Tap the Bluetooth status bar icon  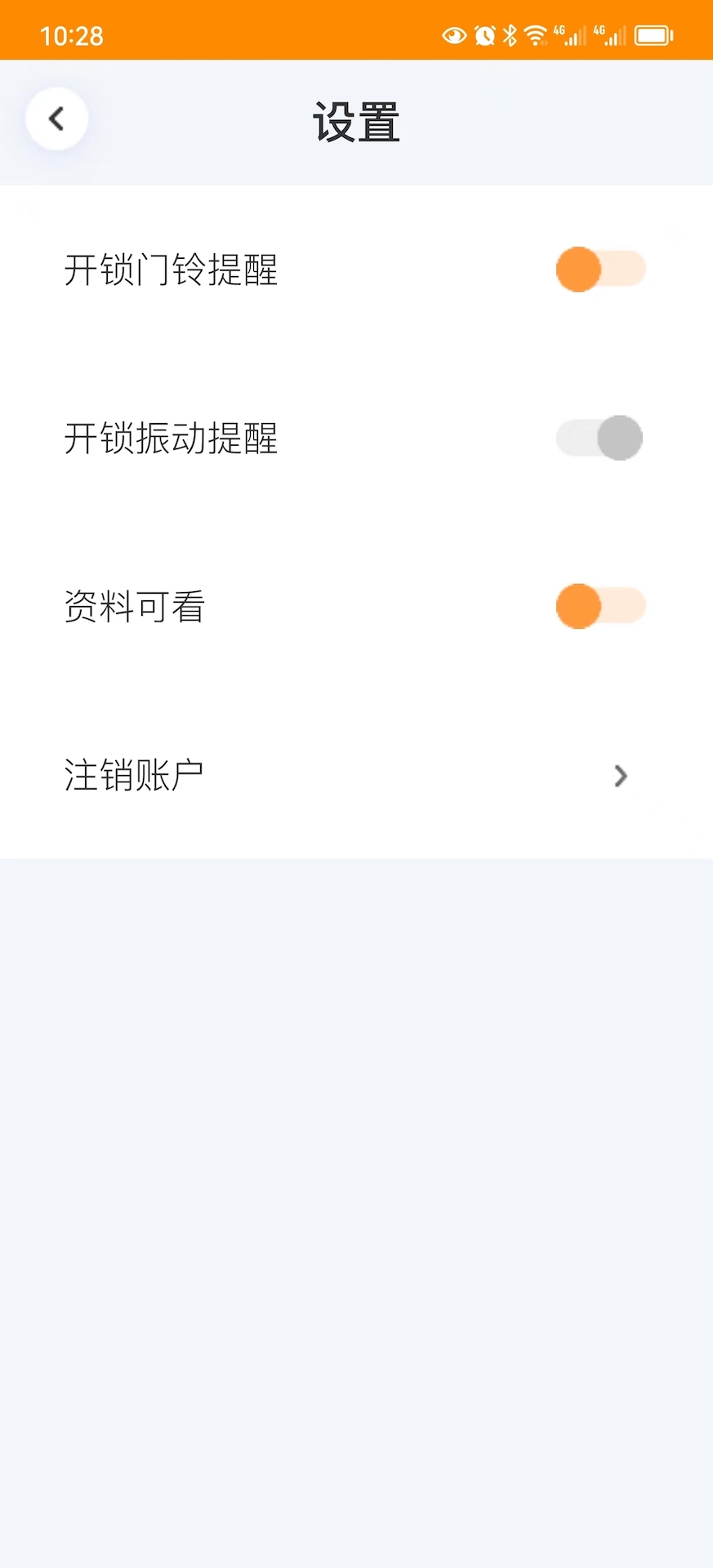coord(509,35)
